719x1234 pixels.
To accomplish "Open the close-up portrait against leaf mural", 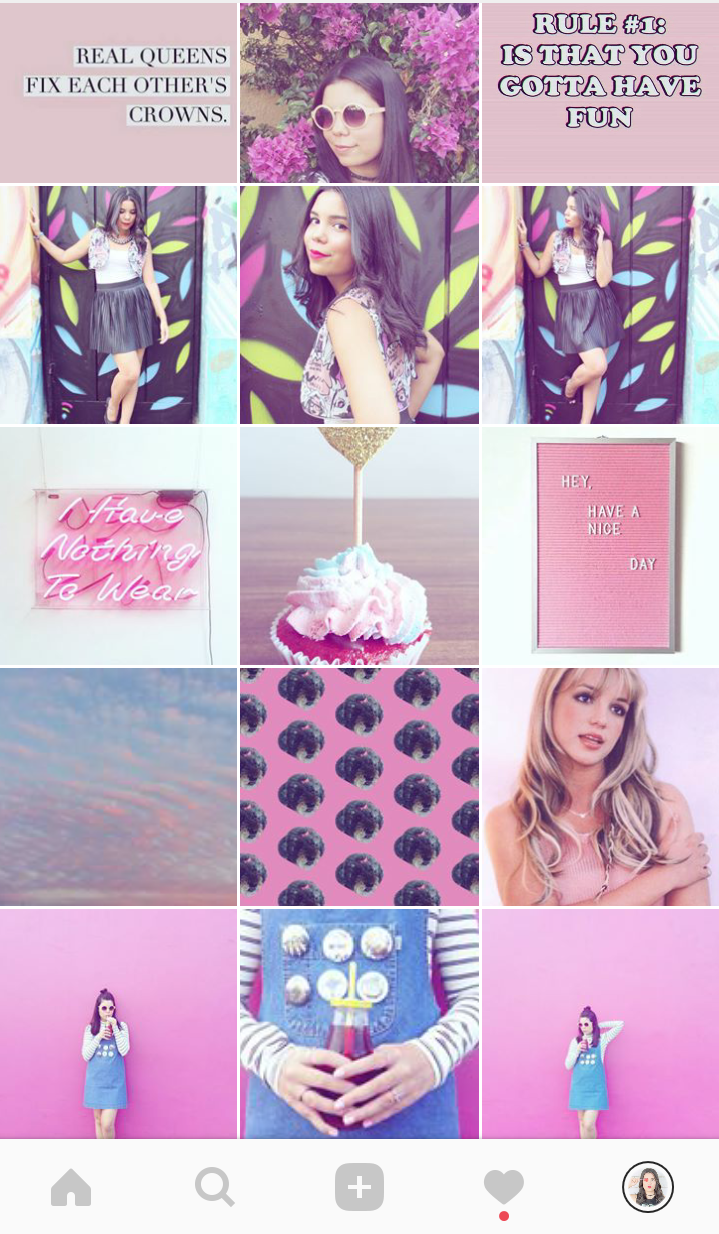I will tap(359, 304).
